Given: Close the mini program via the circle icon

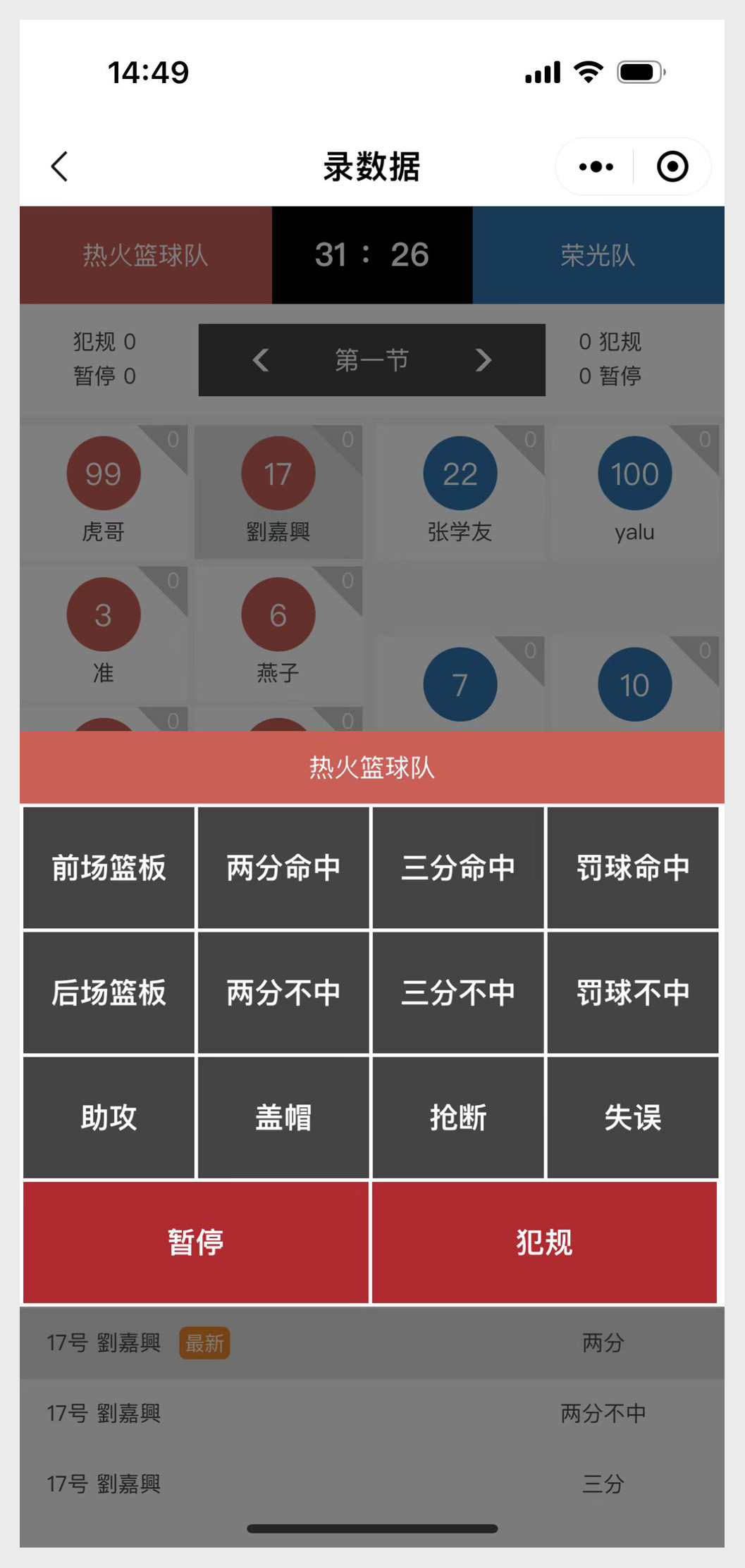Looking at the screenshot, I should 672,167.
